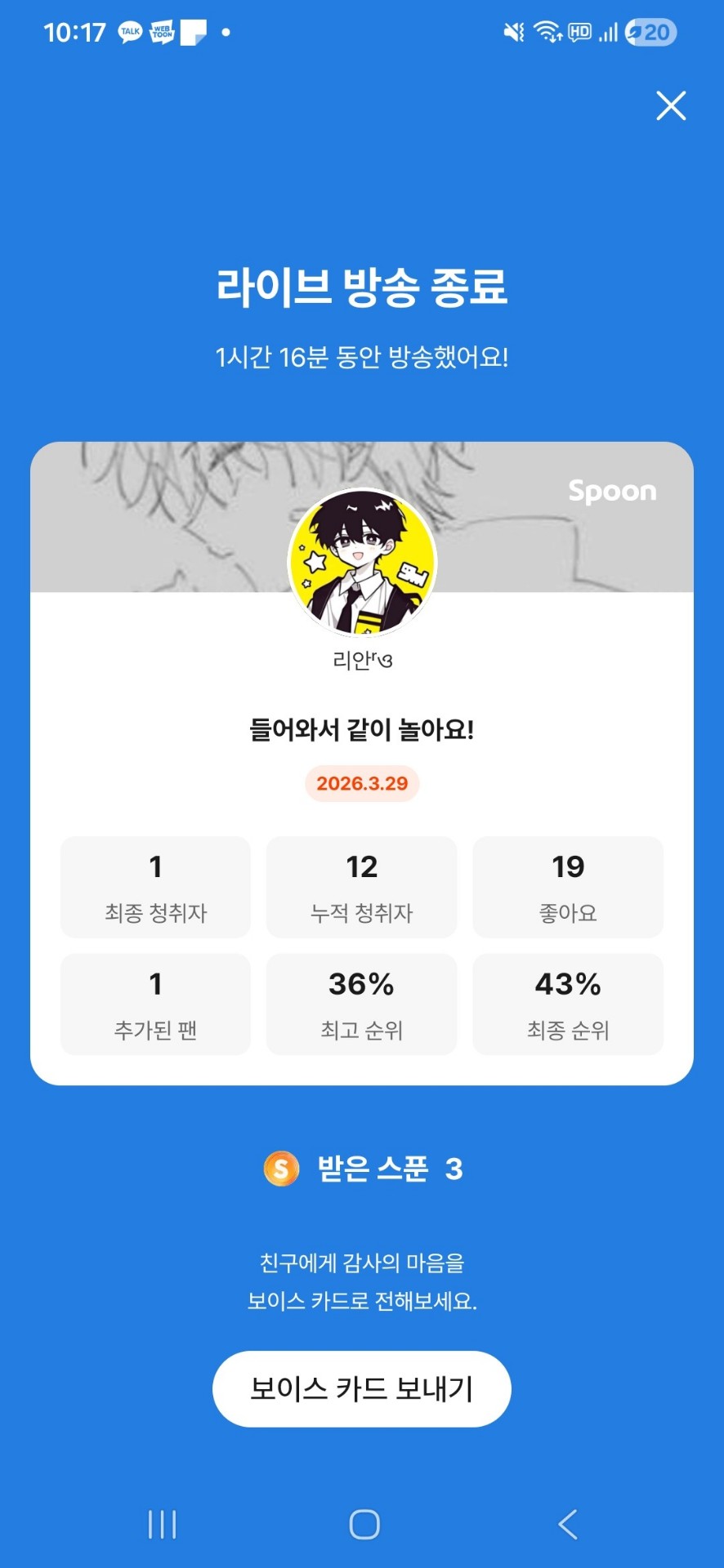Go back using system back button
The width and height of the screenshot is (724, 1568).
(x=568, y=1524)
